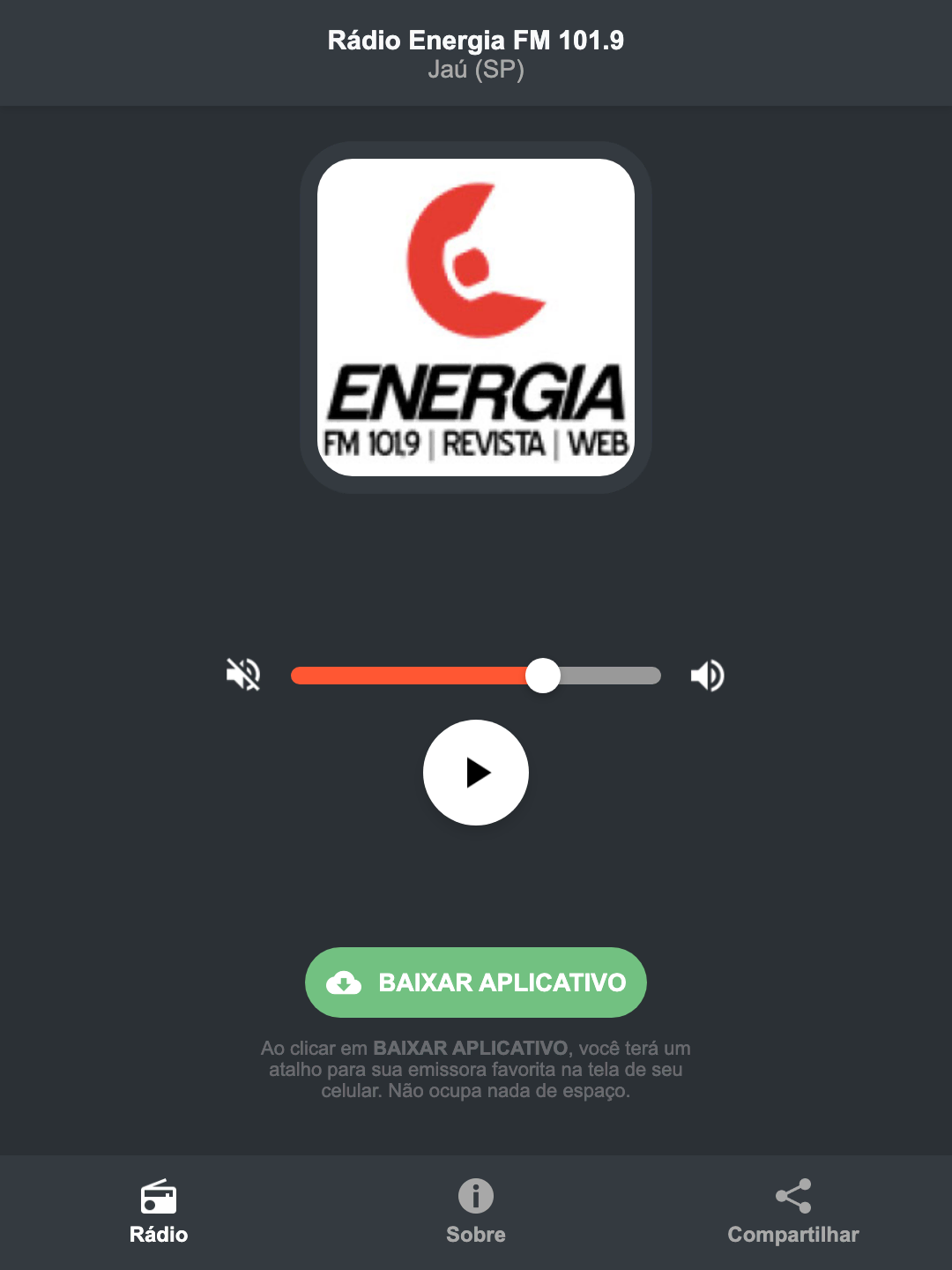This screenshot has height=1270, width=952.
Task: Click the share icon above Compartilhar
Action: click(x=792, y=1196)
